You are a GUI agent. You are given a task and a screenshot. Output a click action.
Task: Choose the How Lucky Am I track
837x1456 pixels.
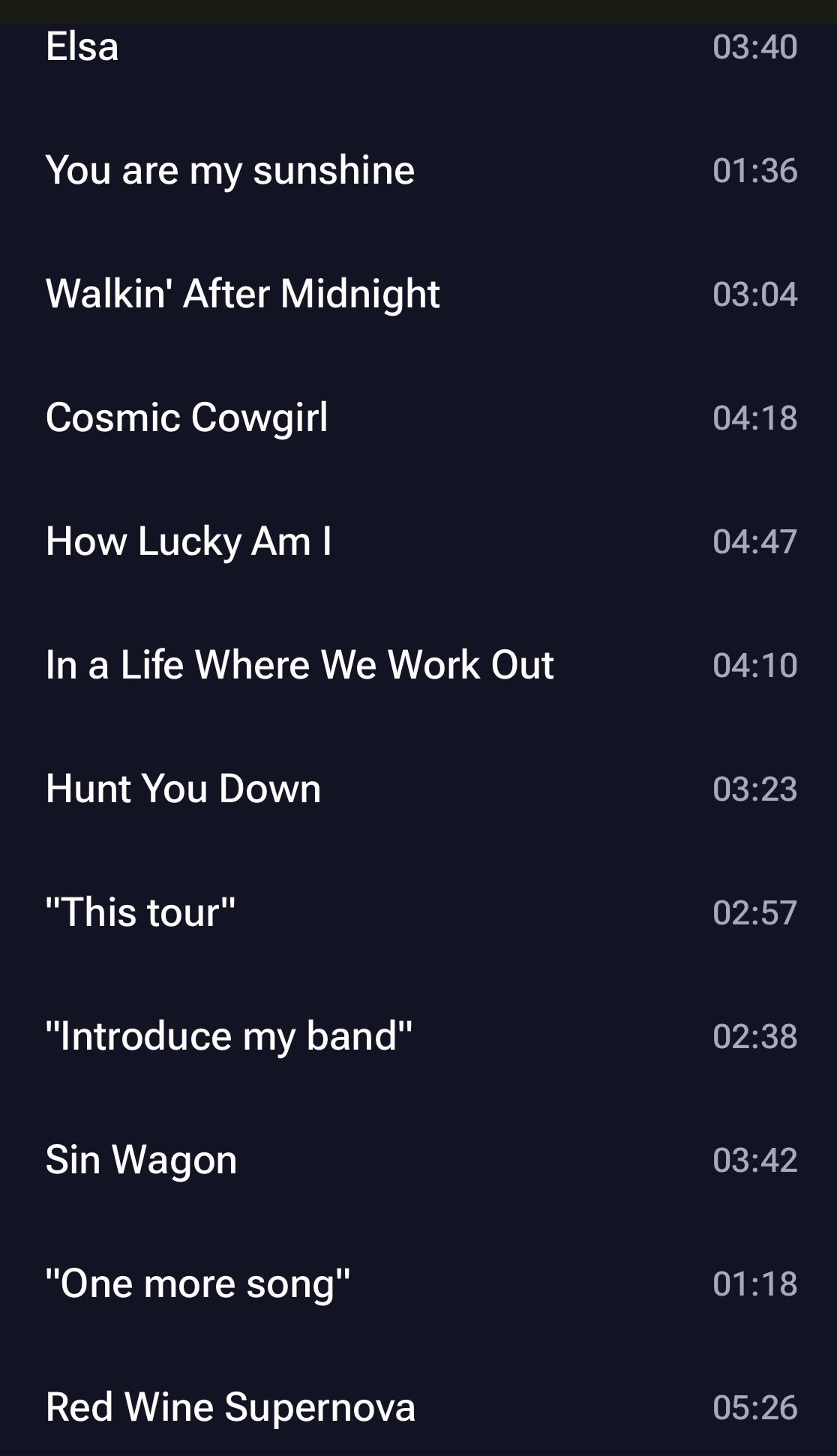pos(188,541)
